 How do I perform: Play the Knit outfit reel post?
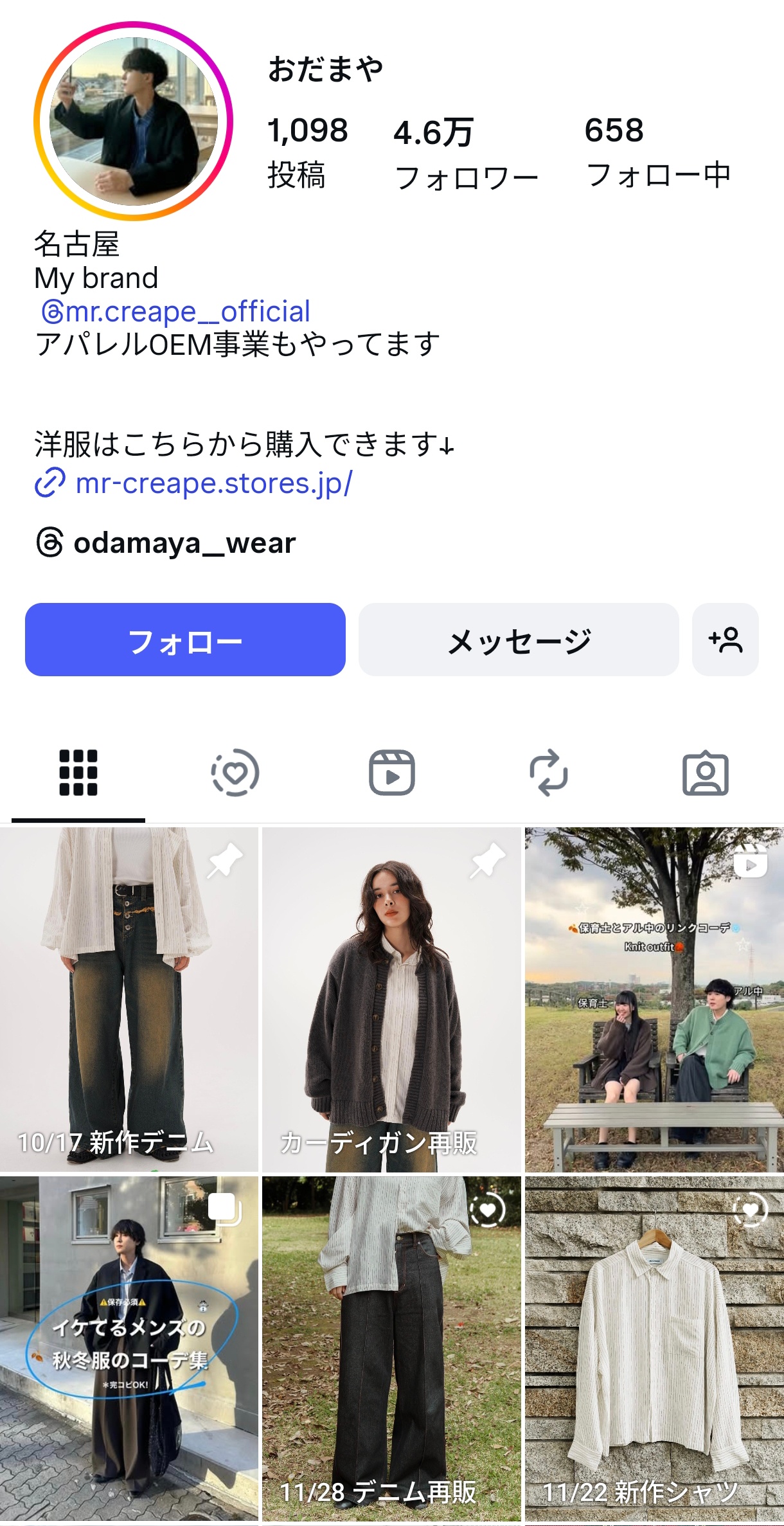pyautogui.click(x=654, y=1000)
